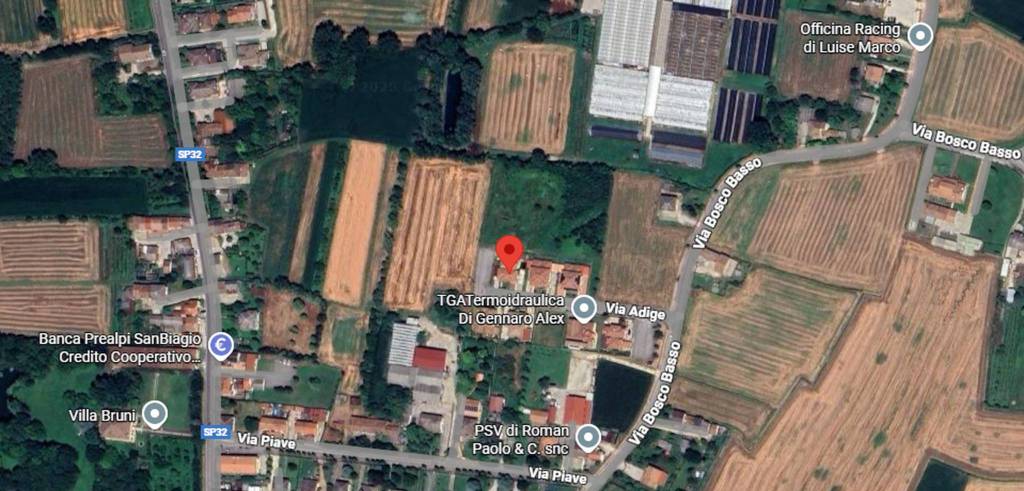Select the Villa Bruni place marker
This screenshot has height=491, width=1024.
(154, 414)
